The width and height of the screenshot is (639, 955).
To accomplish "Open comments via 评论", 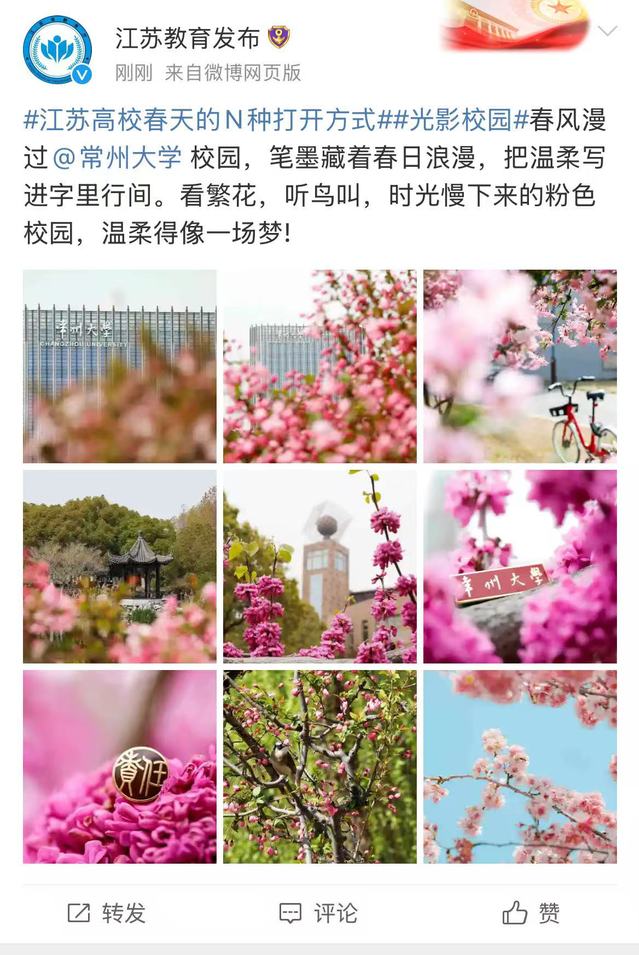I will pos(319,912).
